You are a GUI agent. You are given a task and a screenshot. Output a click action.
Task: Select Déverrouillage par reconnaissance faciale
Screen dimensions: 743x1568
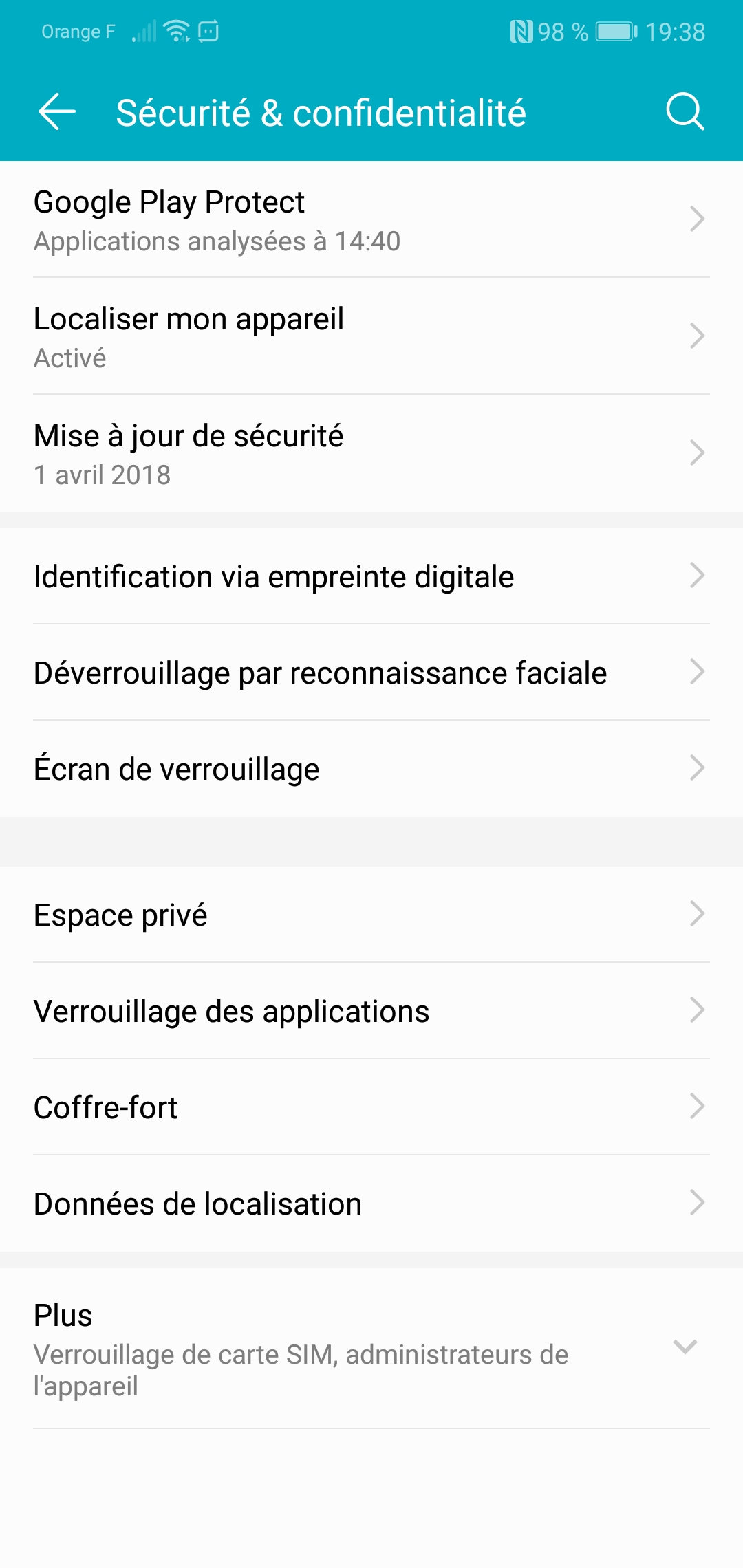pos(371,673)
